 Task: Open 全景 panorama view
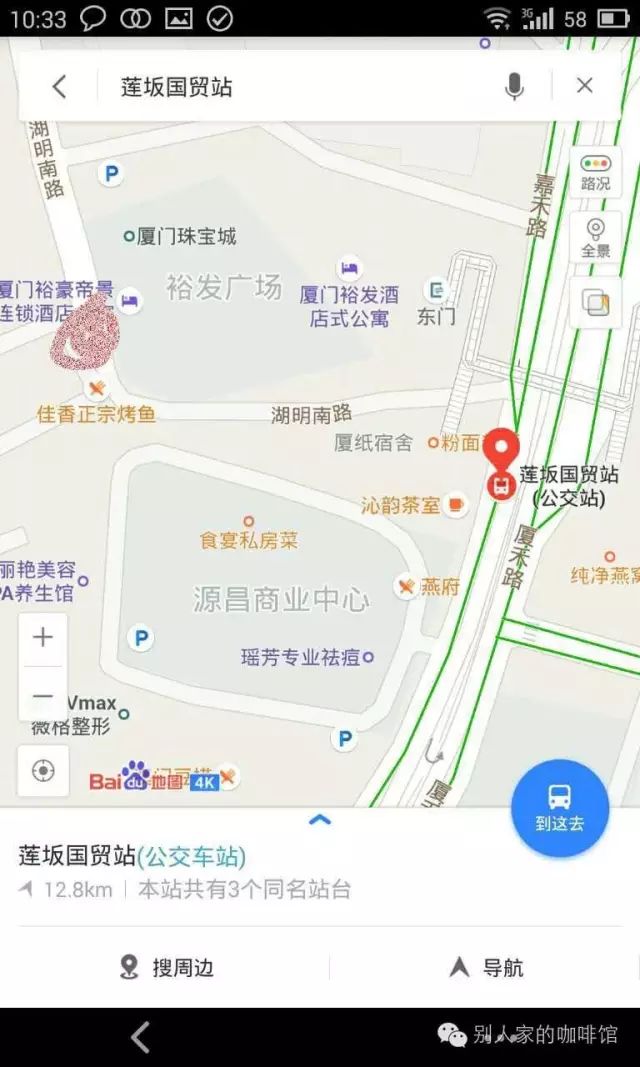pyautogui.click(x=595, y=238)
